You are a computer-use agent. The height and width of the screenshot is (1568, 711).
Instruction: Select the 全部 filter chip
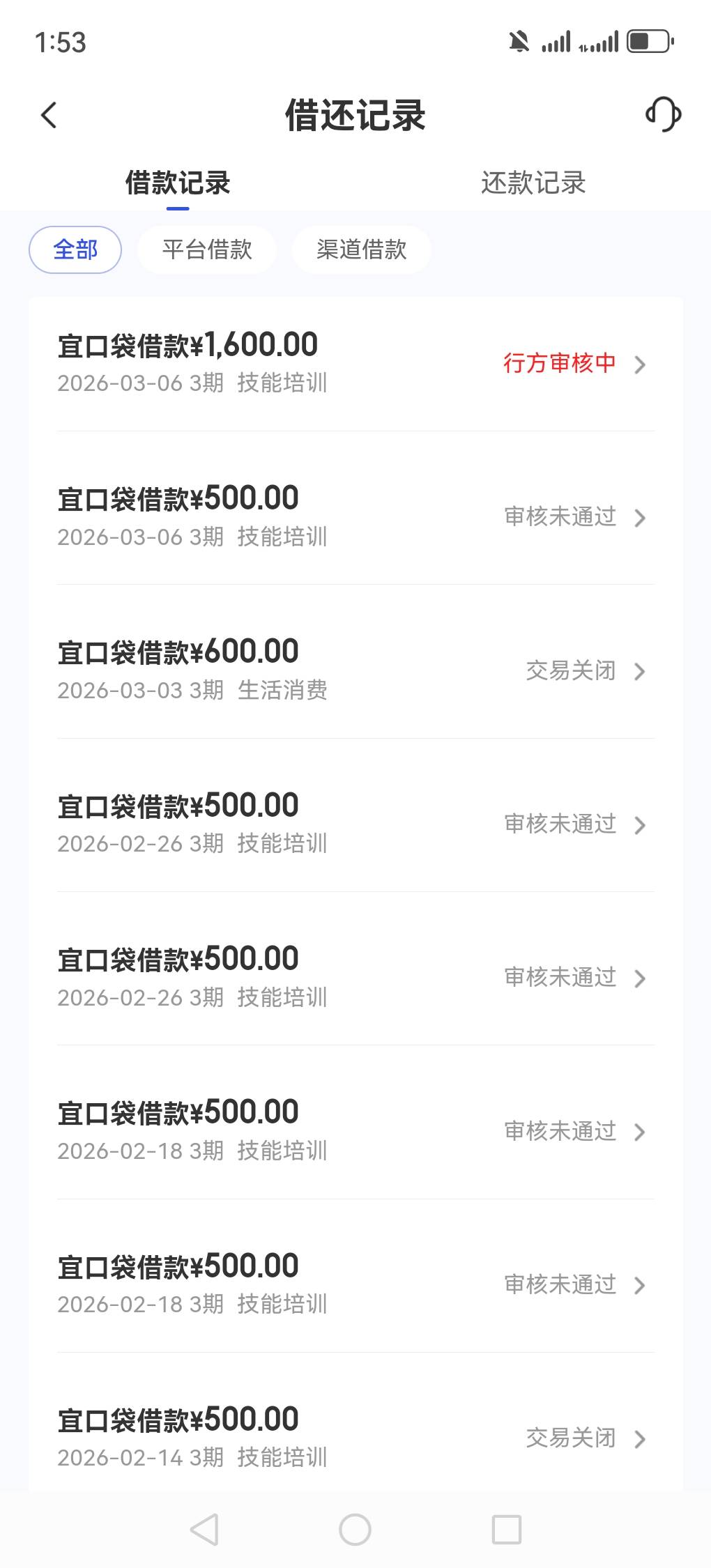coord(75,249)
